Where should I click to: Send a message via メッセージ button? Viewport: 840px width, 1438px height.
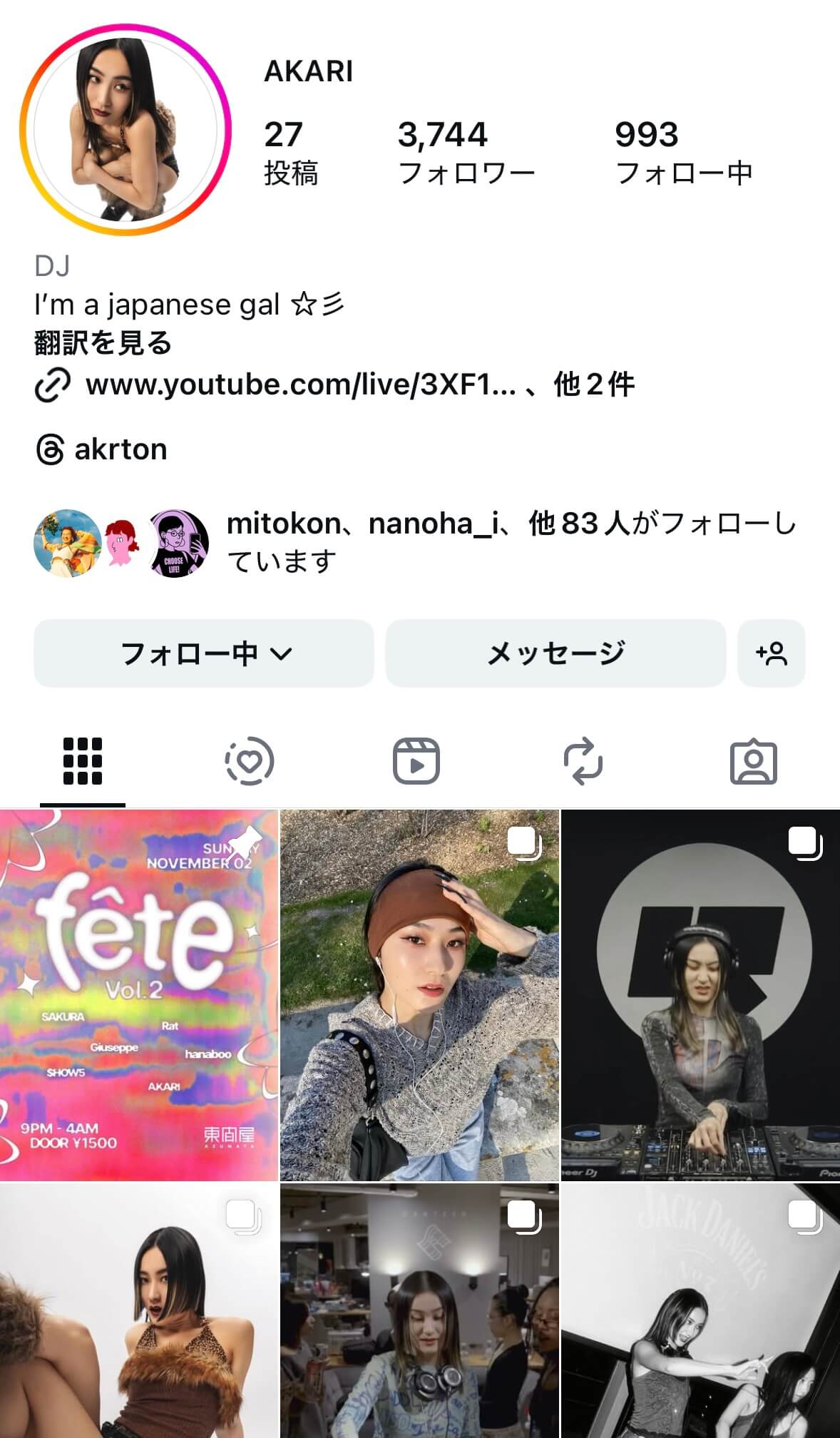coord(555,653)
